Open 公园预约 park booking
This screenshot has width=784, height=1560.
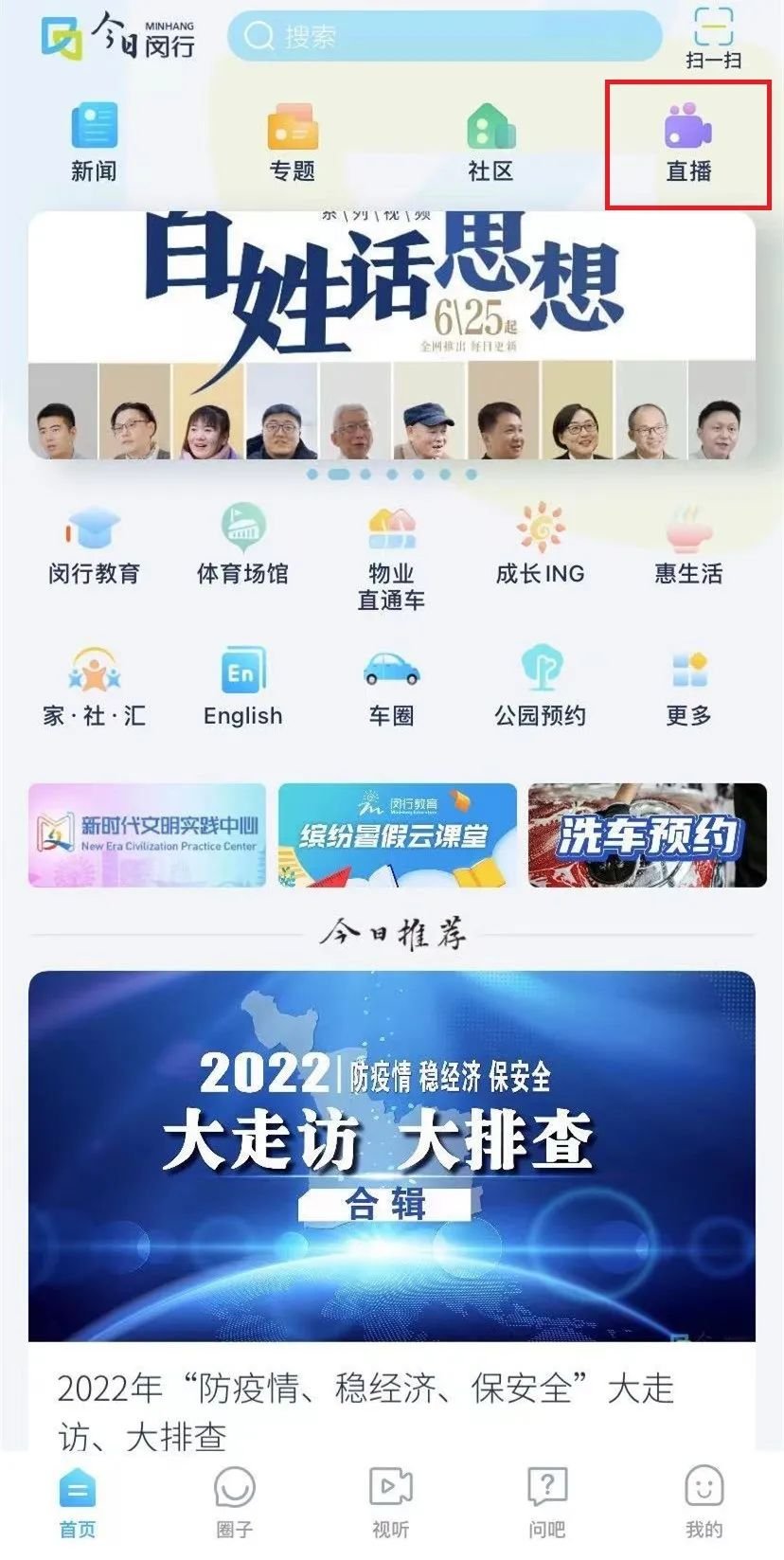(540, 687)
